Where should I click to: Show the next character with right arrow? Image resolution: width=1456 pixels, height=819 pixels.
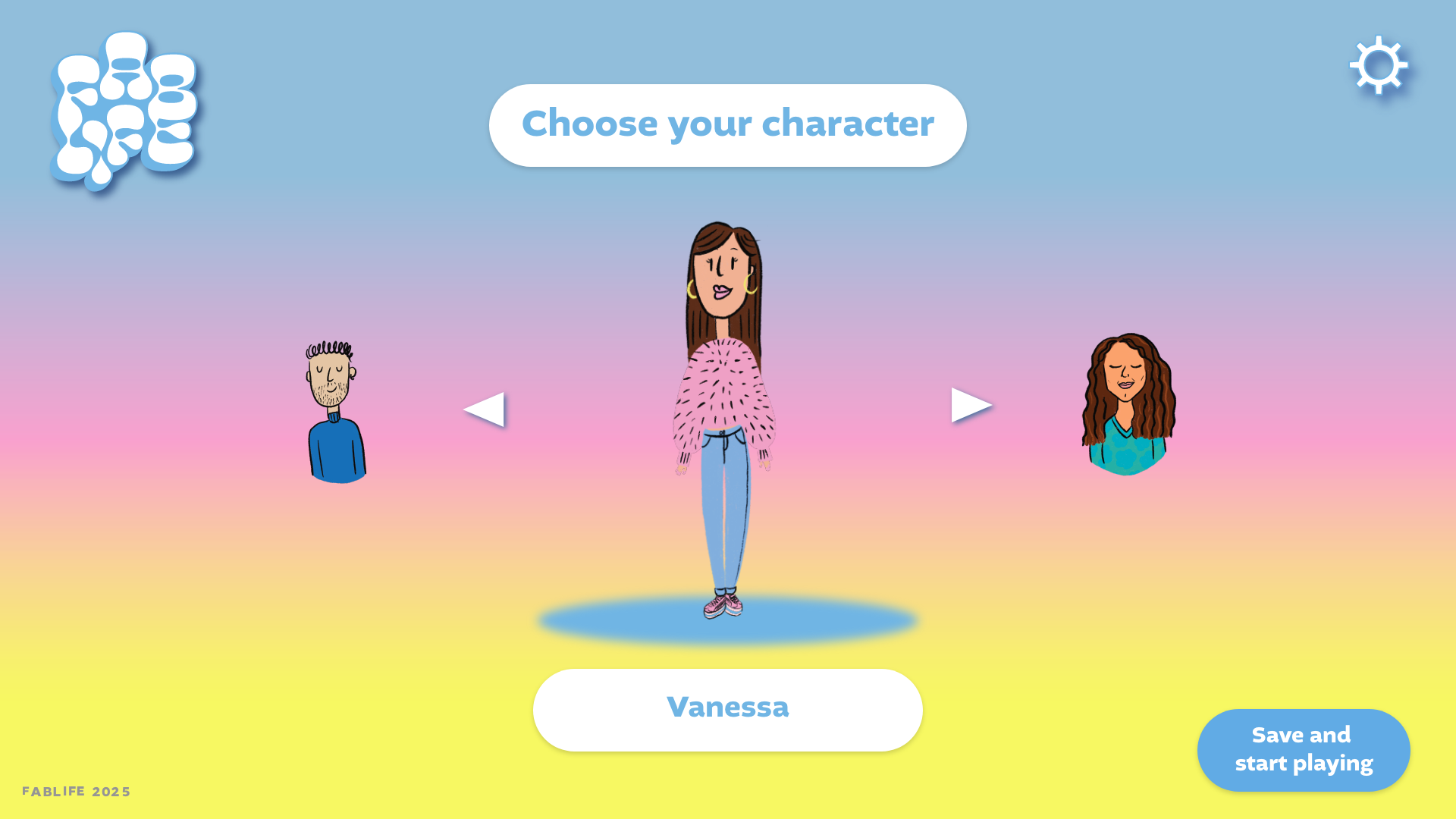[972, 405]
